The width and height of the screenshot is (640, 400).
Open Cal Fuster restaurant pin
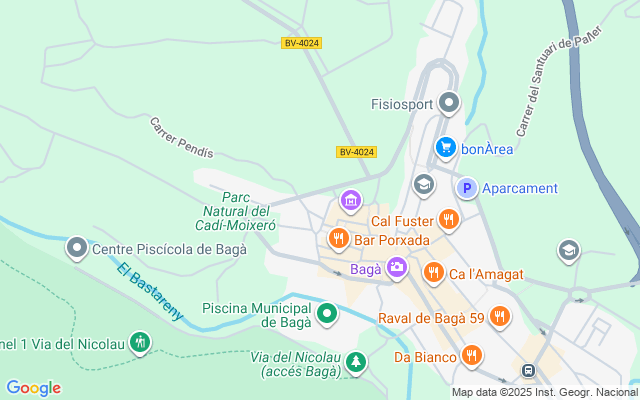pos(448,220)
